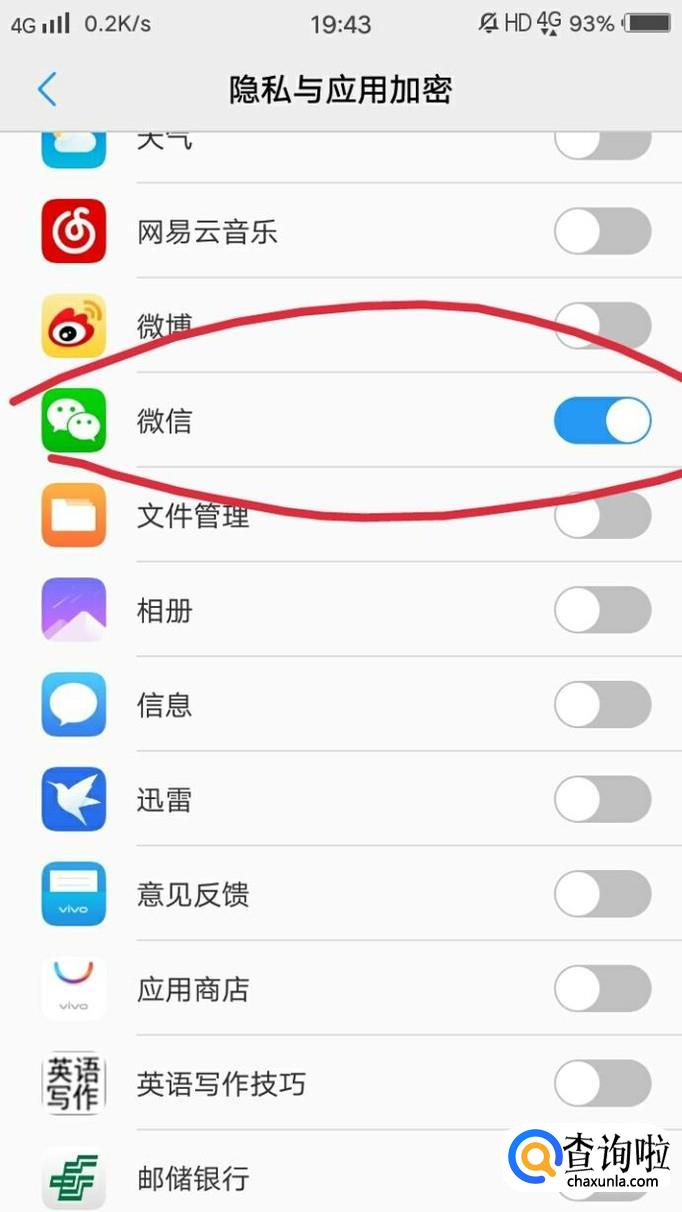
Task: Turn on the 迅雷 toggle
Action: click(x=603, y=800)
